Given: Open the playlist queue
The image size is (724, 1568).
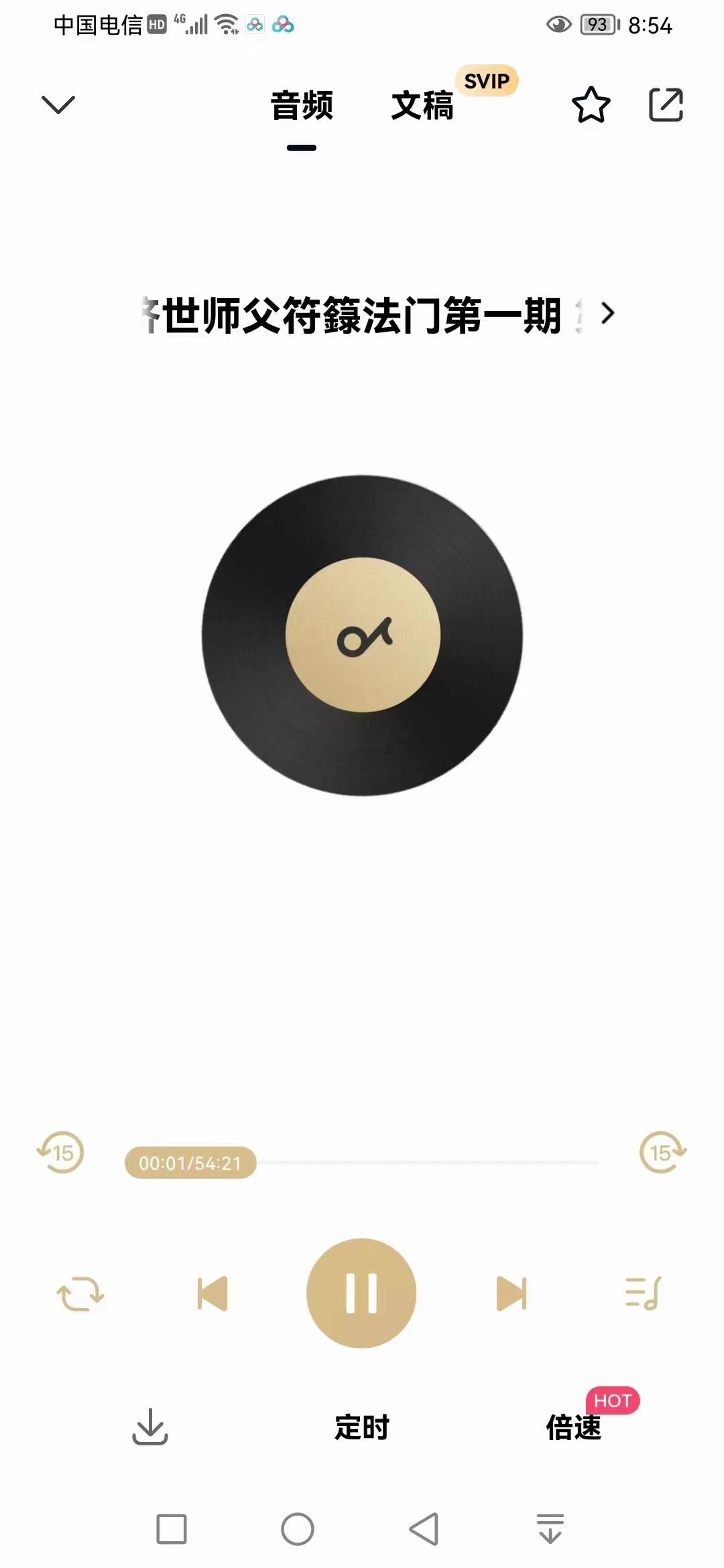Looking at the screenshot, I should [643, 1293].
